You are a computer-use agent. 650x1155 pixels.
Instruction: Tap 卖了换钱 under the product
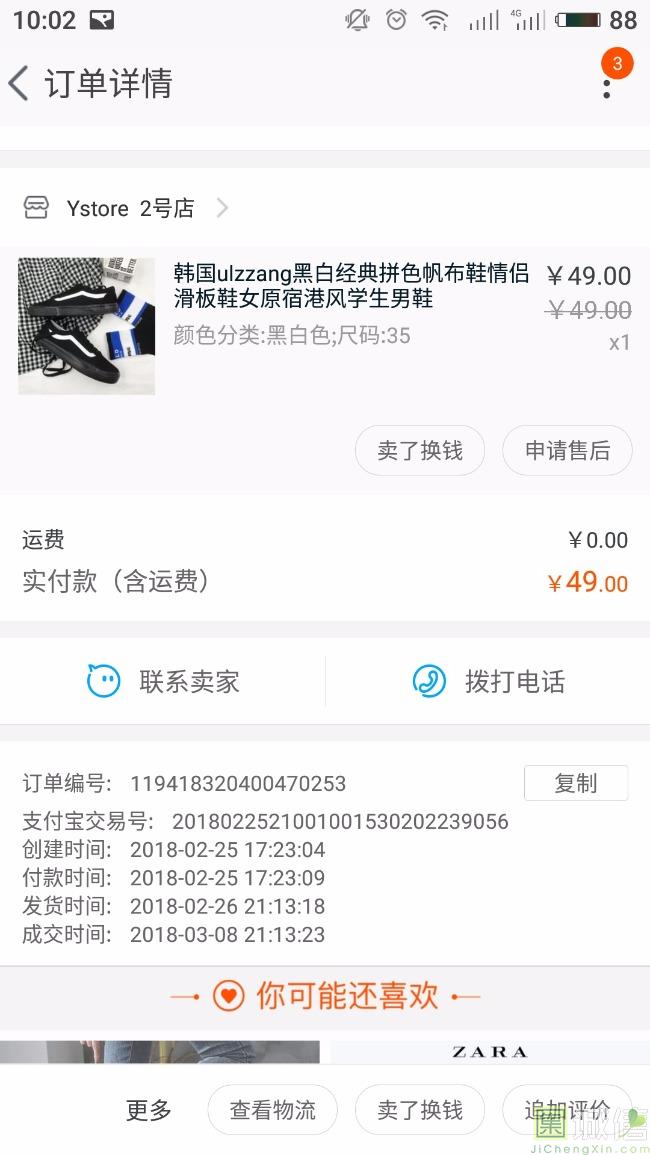[419, 451]
